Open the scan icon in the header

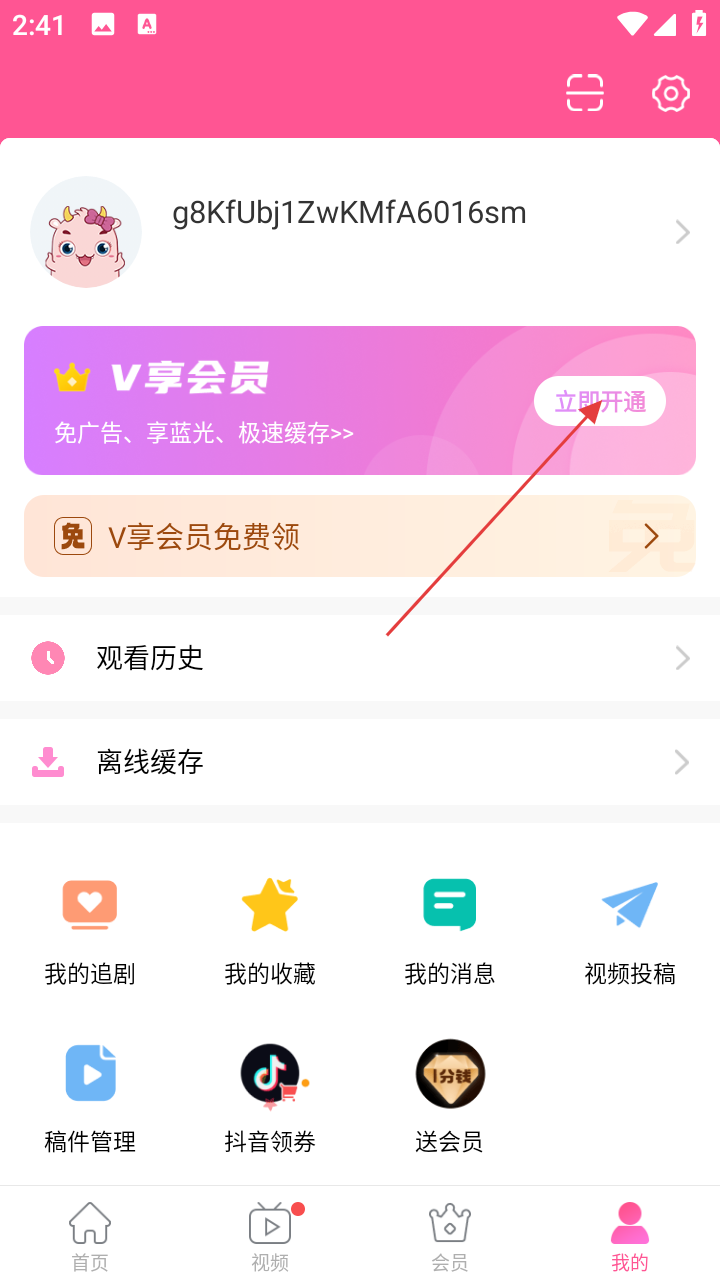(x=585, y=93)
